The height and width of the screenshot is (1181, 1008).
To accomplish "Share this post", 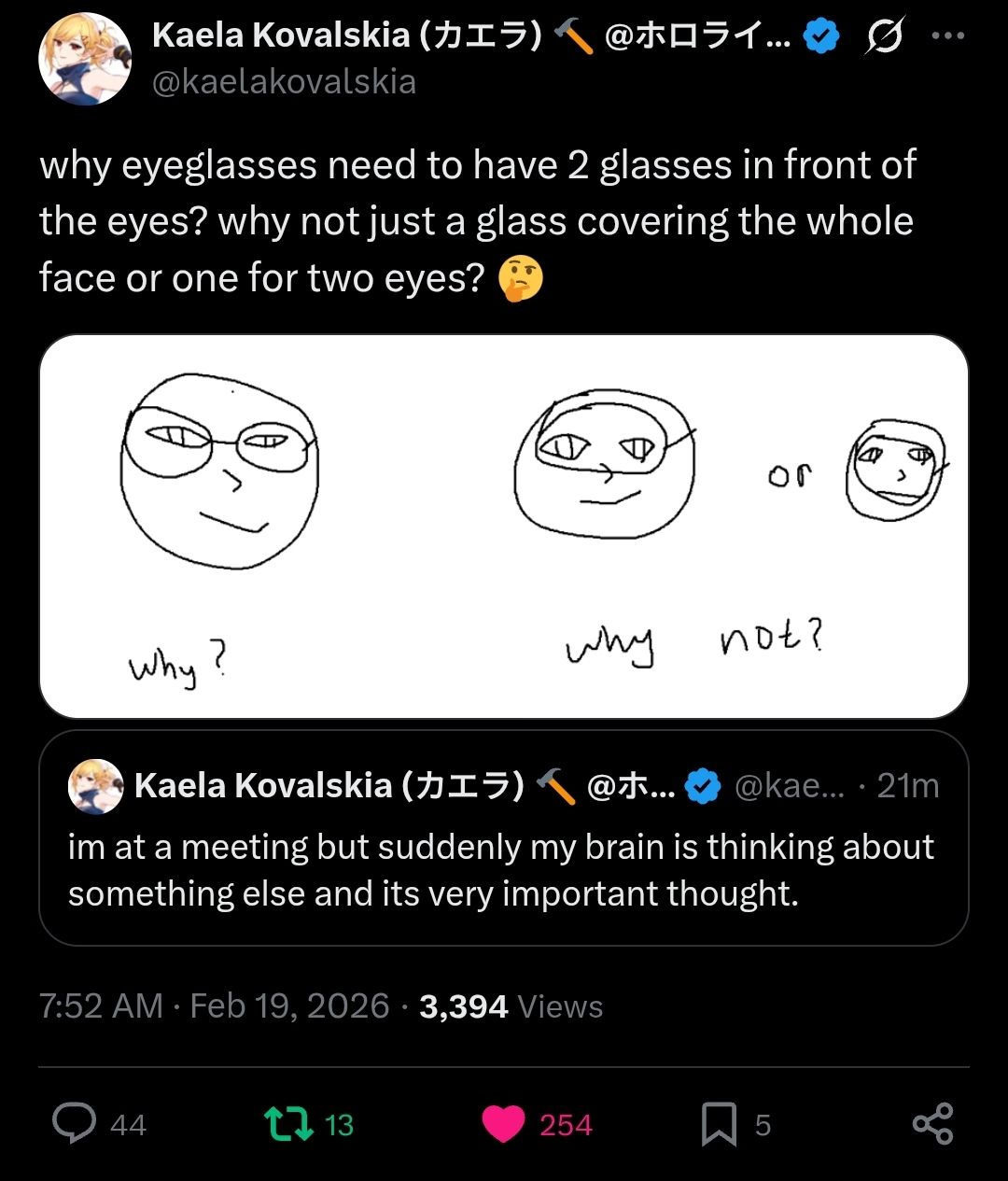I will (931, 1123).
